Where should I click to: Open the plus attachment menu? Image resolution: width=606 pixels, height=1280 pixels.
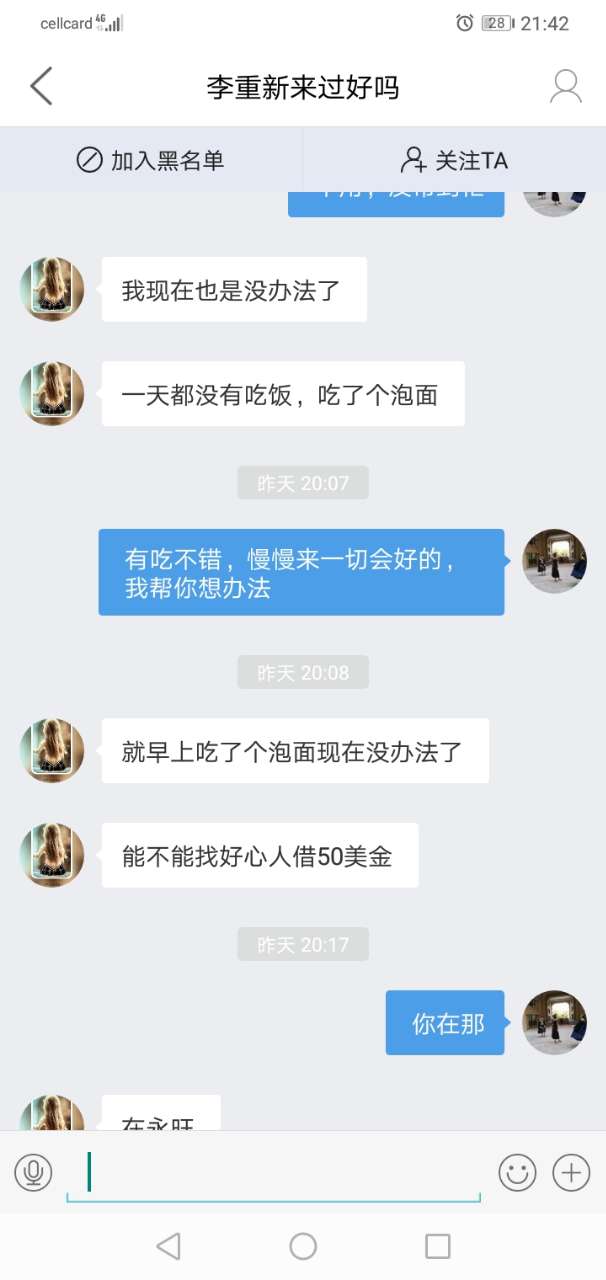pyautogui.click(x=571, y=1172)
